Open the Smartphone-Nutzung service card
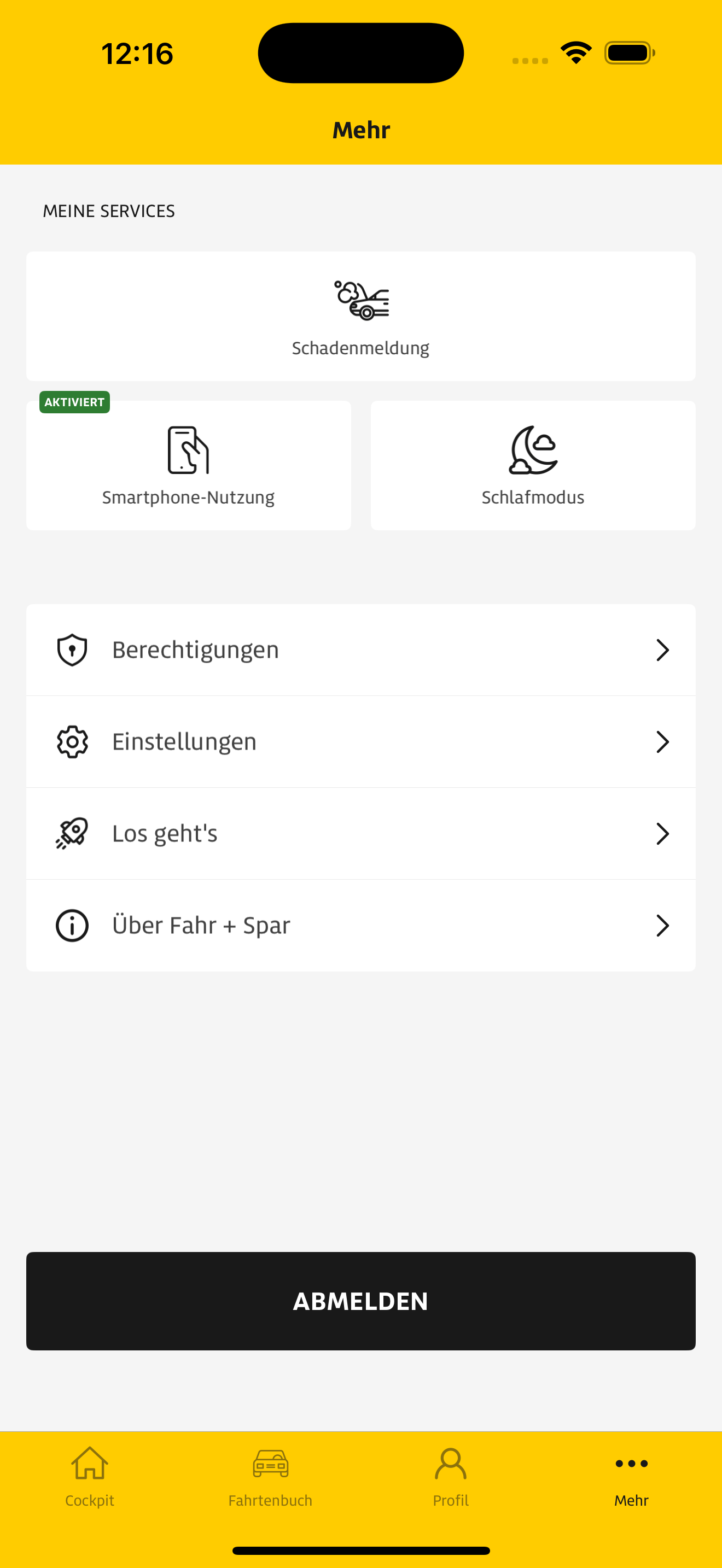Viewport: 722px width, 1568px height. click(188, 466)
